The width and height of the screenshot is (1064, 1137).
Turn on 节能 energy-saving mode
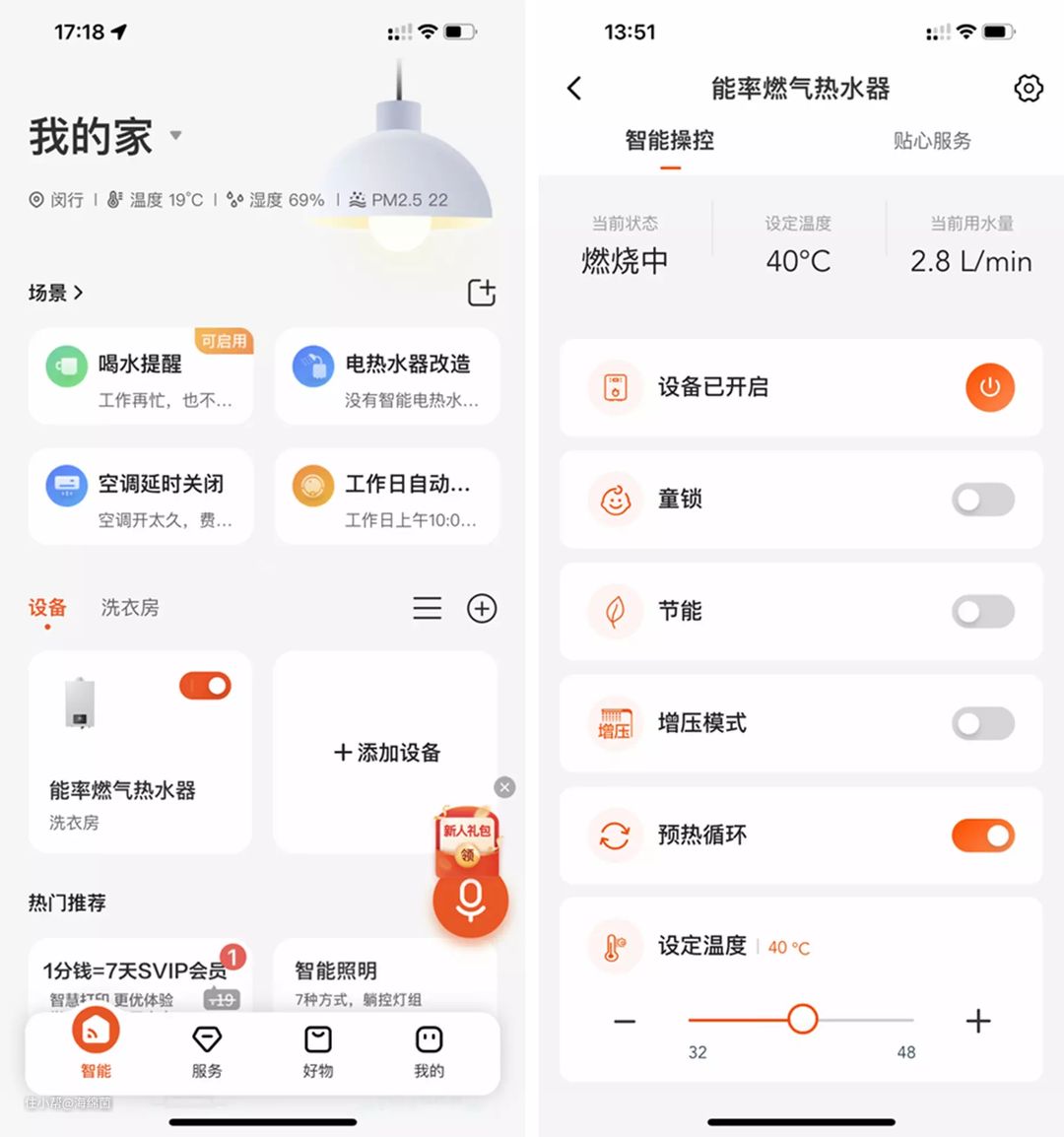click(x=982, y=612)
